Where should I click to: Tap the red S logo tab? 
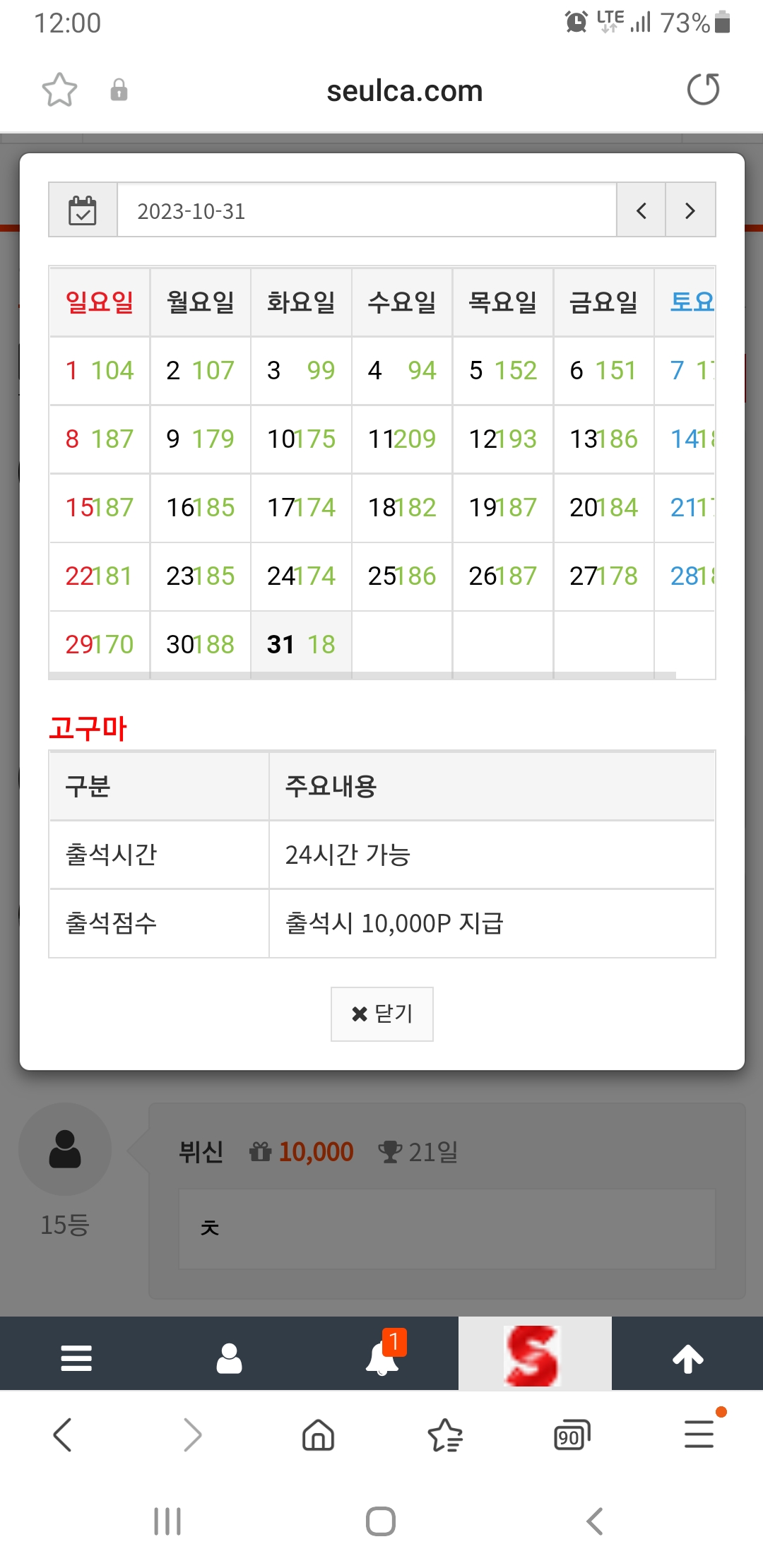point(535,1354)
